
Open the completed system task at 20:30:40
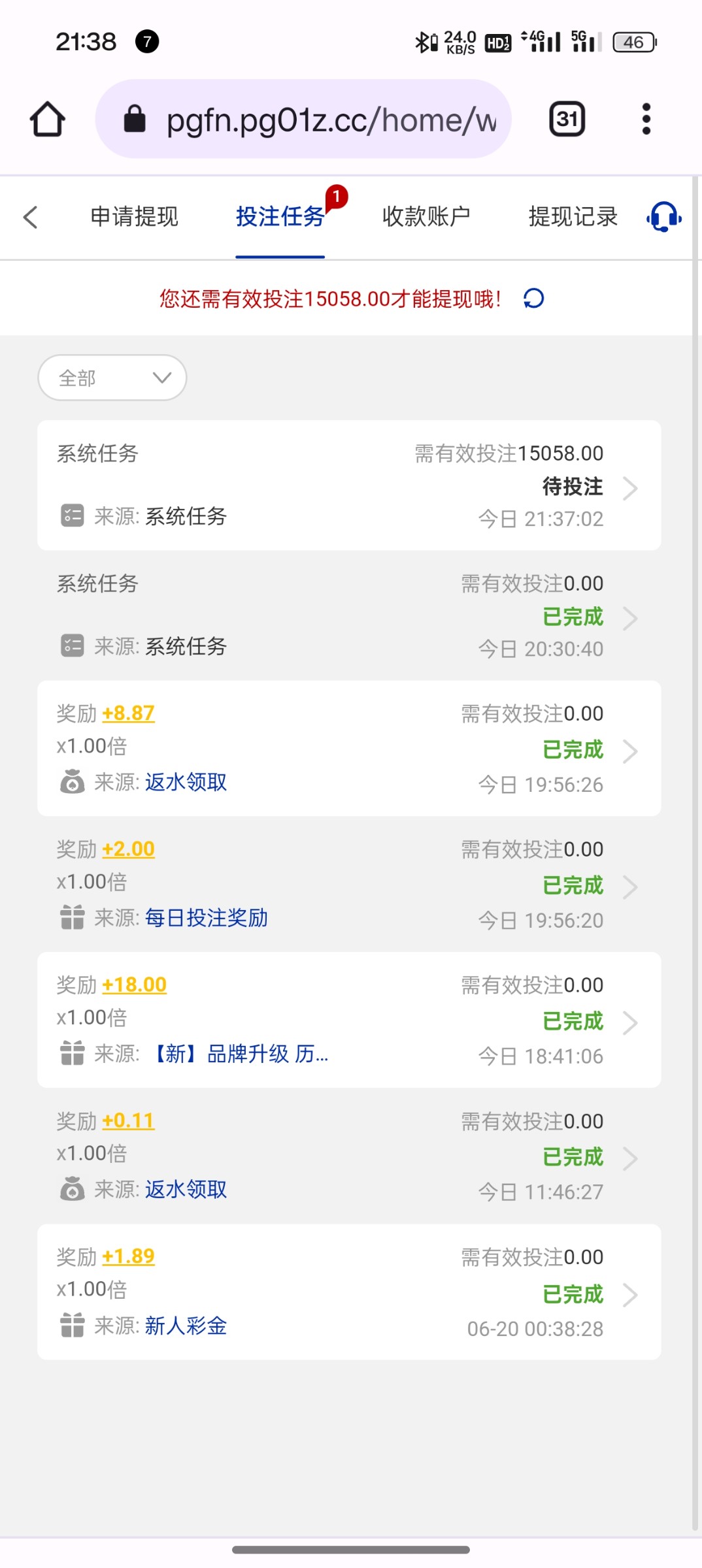click(x=349, y=615)
